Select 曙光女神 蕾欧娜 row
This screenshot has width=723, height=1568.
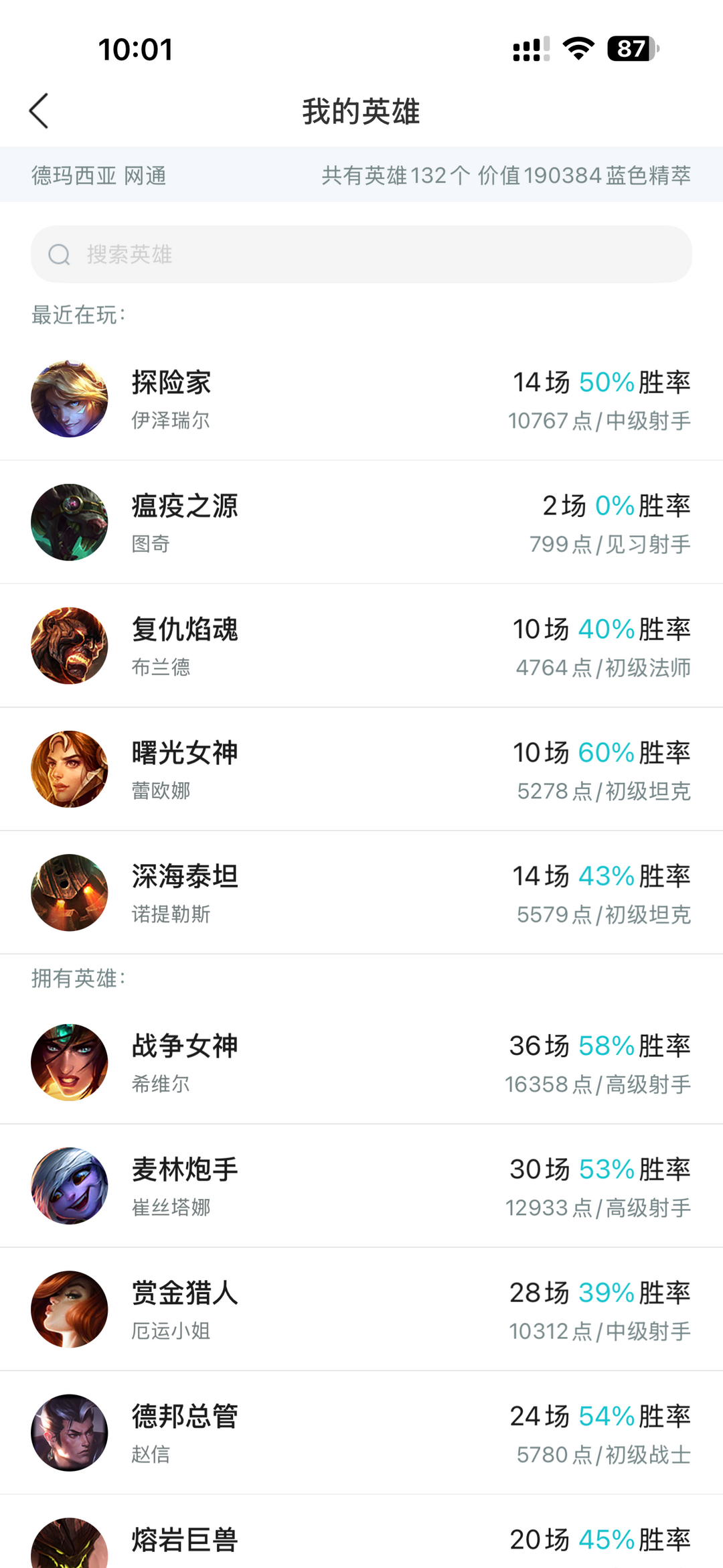pos(361,770)
